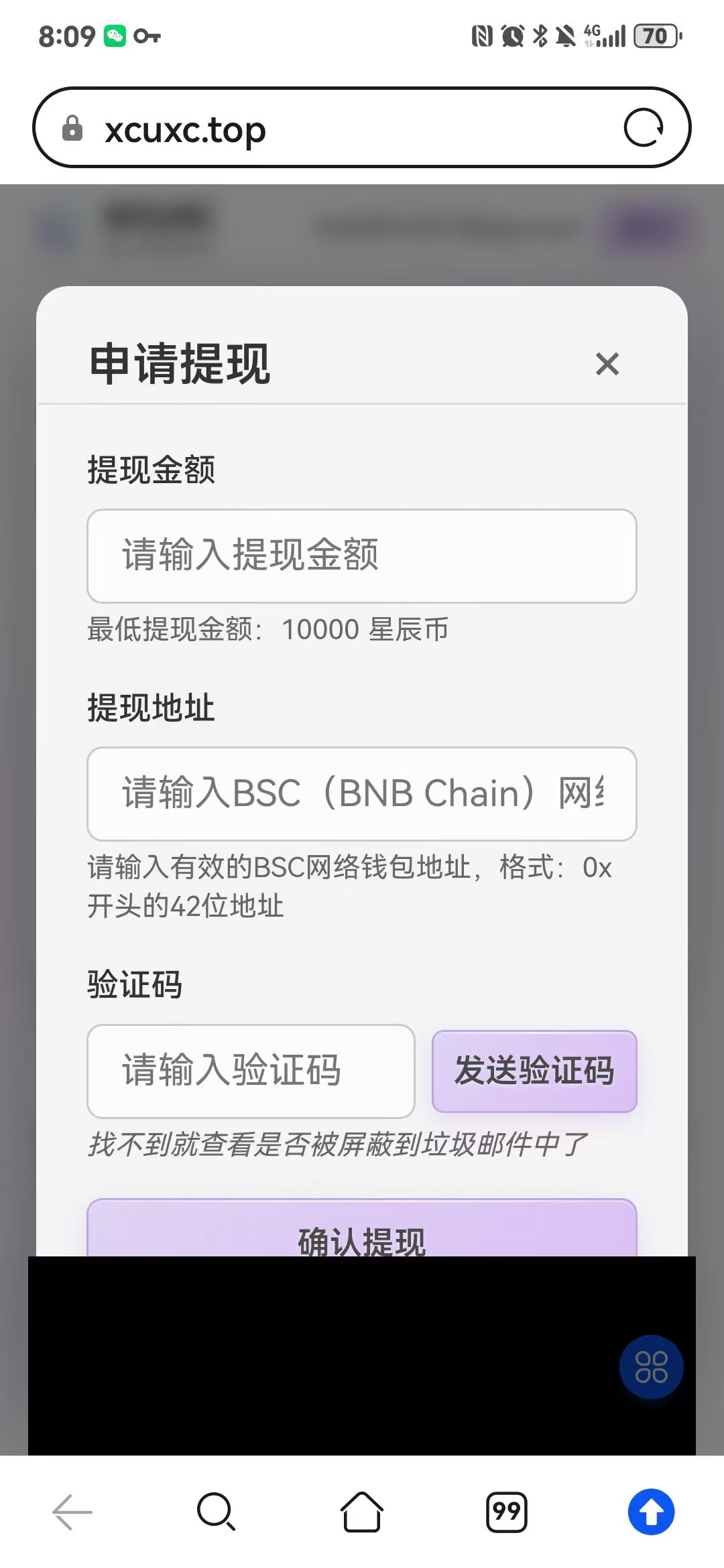Open the floating four-circle menu button
Image resolution: width=724 pixels, height=1568 pixels.
pos(651,1367)
